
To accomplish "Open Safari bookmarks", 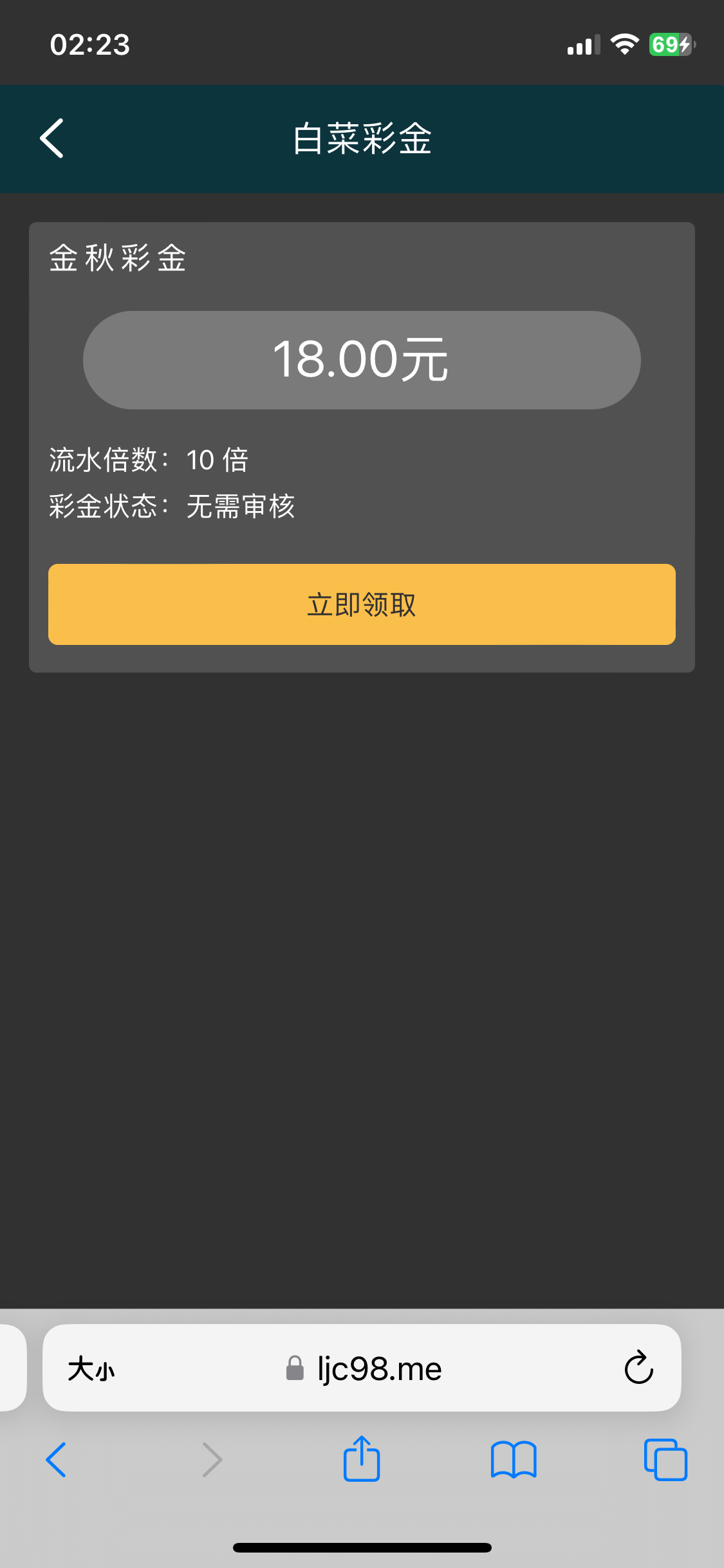I will 513,1459.
